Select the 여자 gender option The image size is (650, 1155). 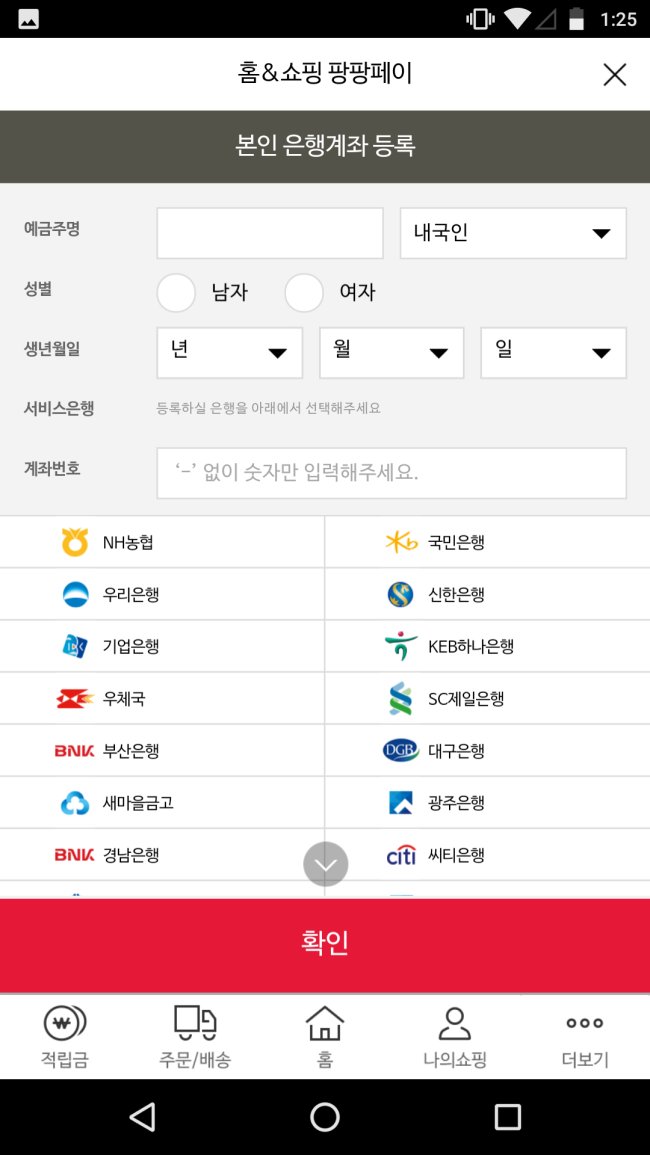point(305,292)
